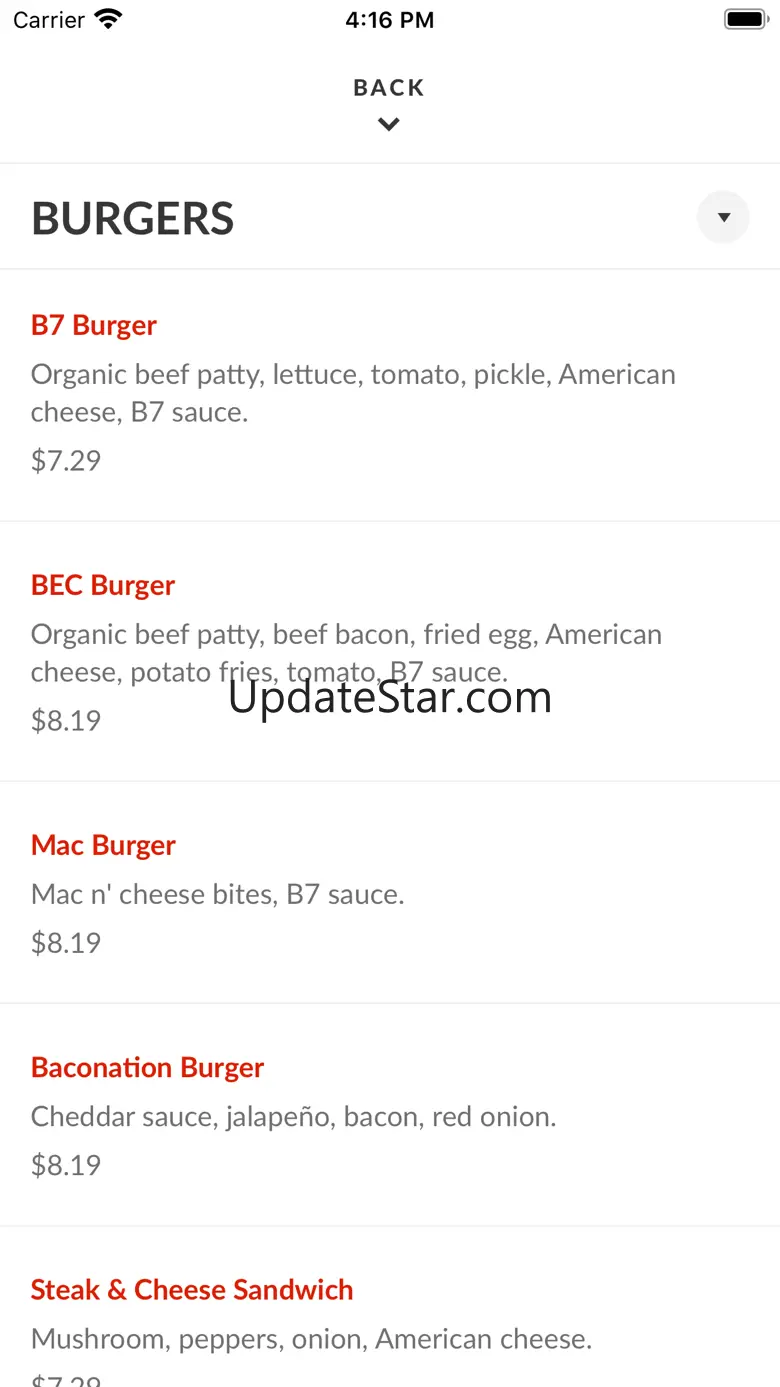View the Mac Burger details
780x1387 pixels.
pyautogui.click(x=103, y=846)
